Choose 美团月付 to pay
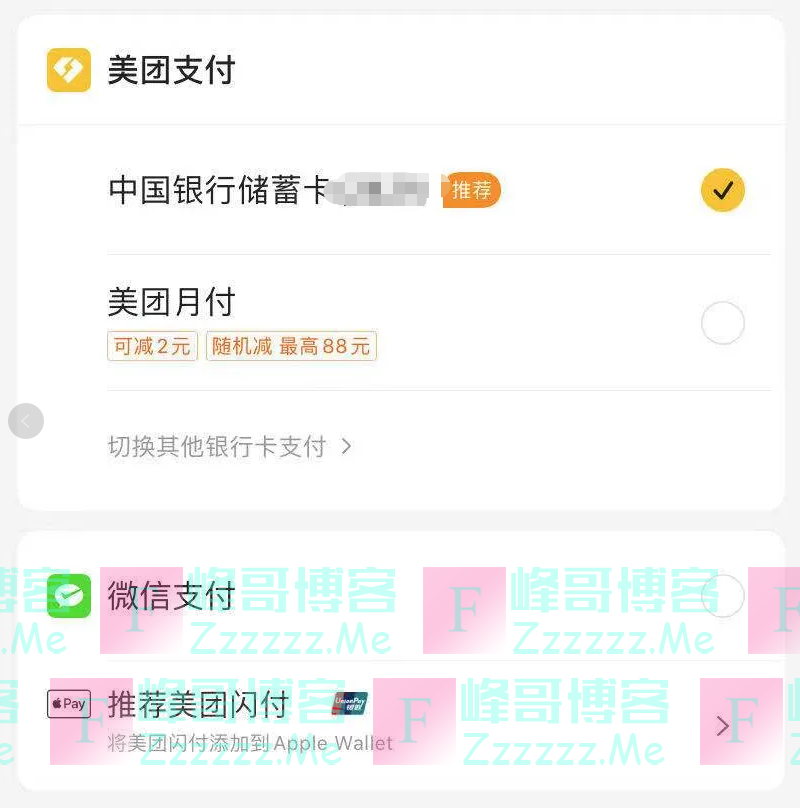Screen dimensions: 800x808 [x=722, y=323]
